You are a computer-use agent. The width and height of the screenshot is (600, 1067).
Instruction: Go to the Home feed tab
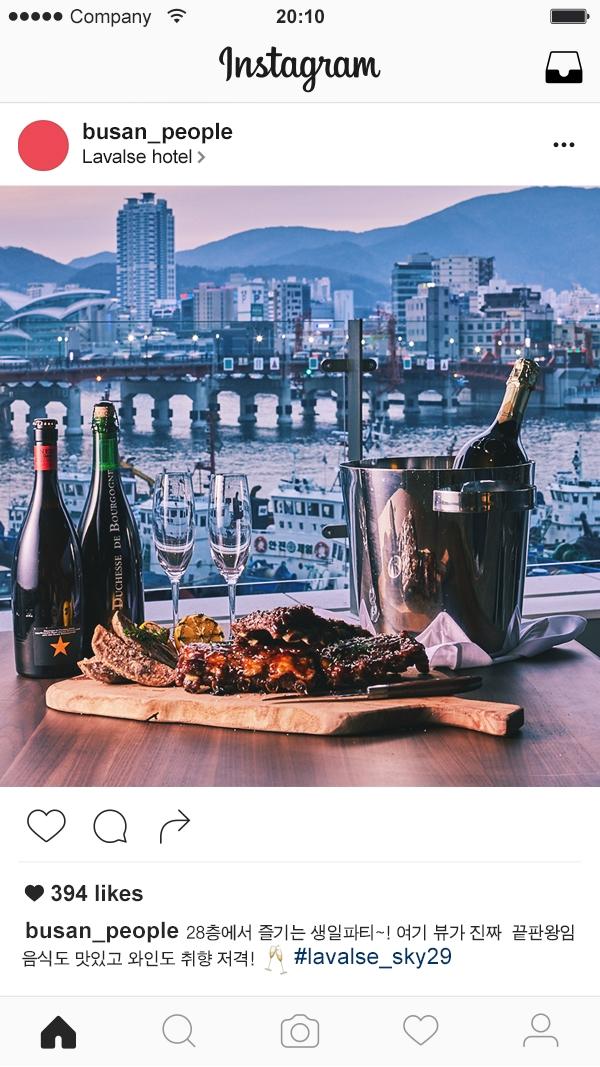[59, 1031]
